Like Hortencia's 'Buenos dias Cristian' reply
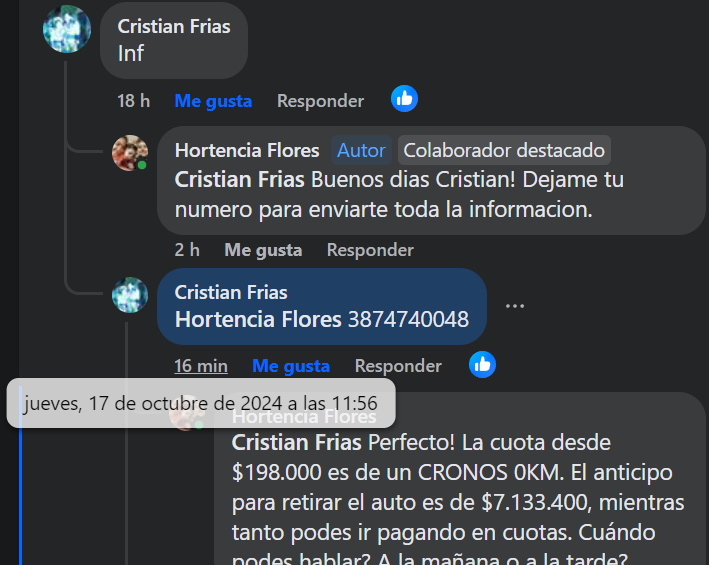This screenshot has height=565, width=709. tap(263, 250)
